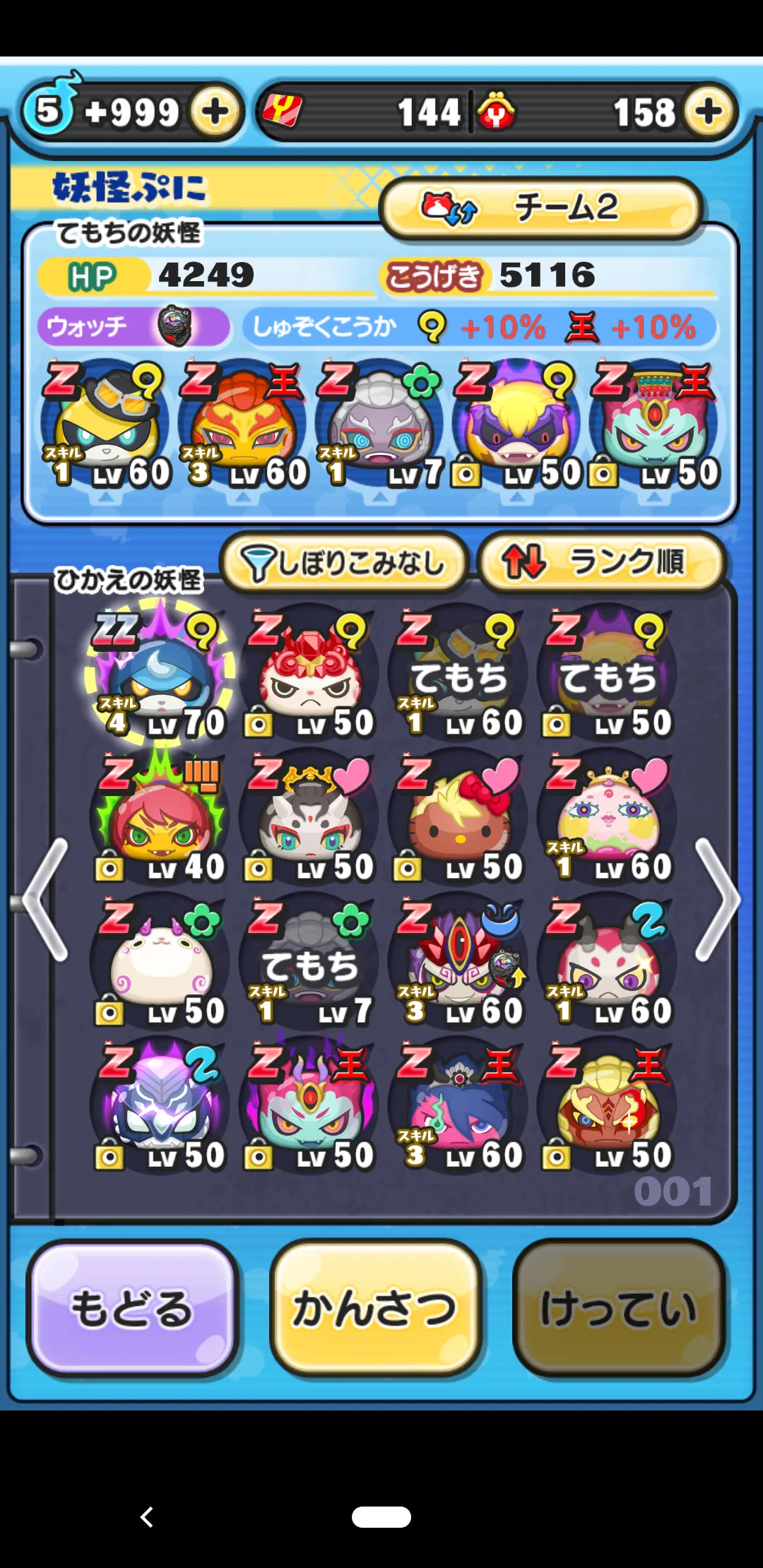This screenshot has height=1568, width=763.
Task: Open the ウォッチ watch selector
Action: [x=133, y=326]
